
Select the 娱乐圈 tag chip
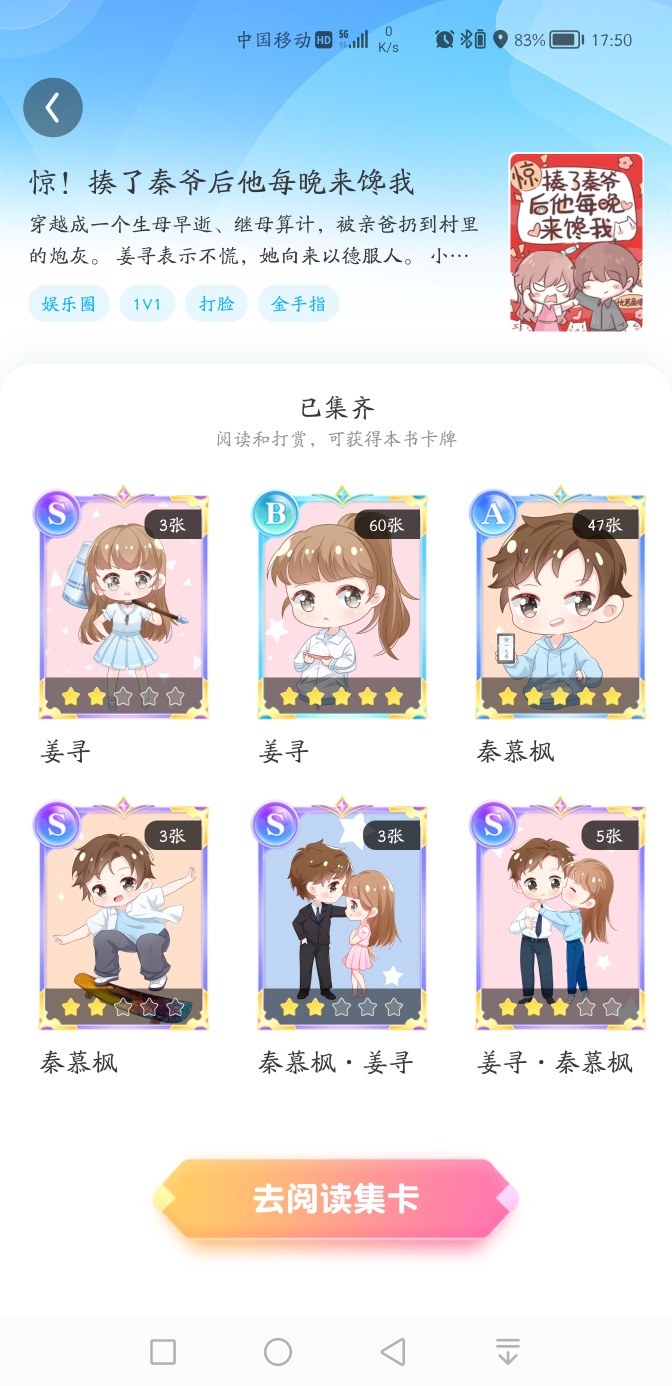69,304
